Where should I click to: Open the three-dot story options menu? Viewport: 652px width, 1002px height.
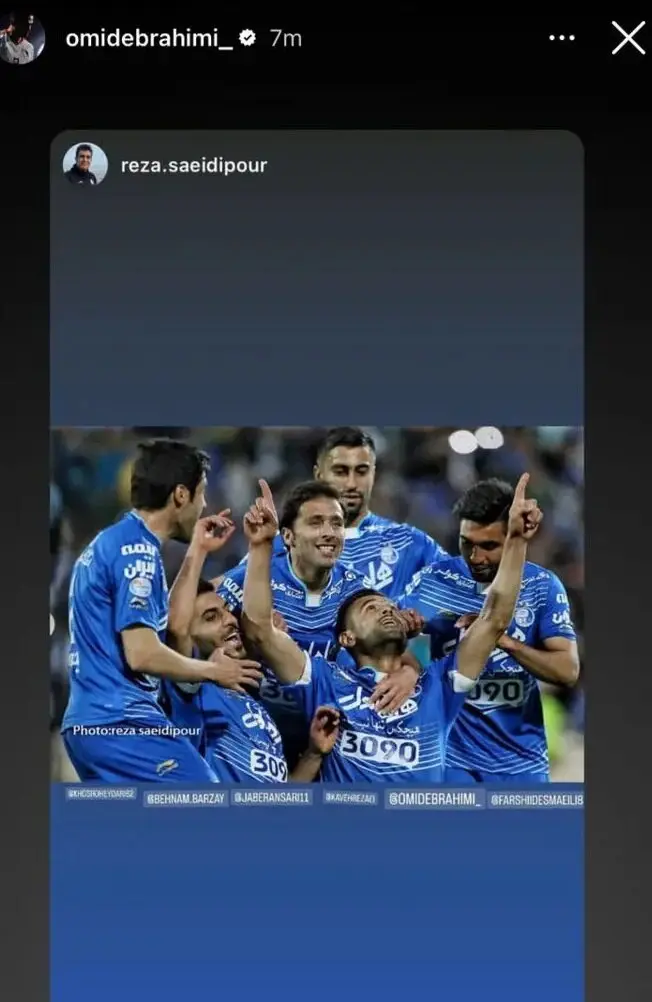562,38
